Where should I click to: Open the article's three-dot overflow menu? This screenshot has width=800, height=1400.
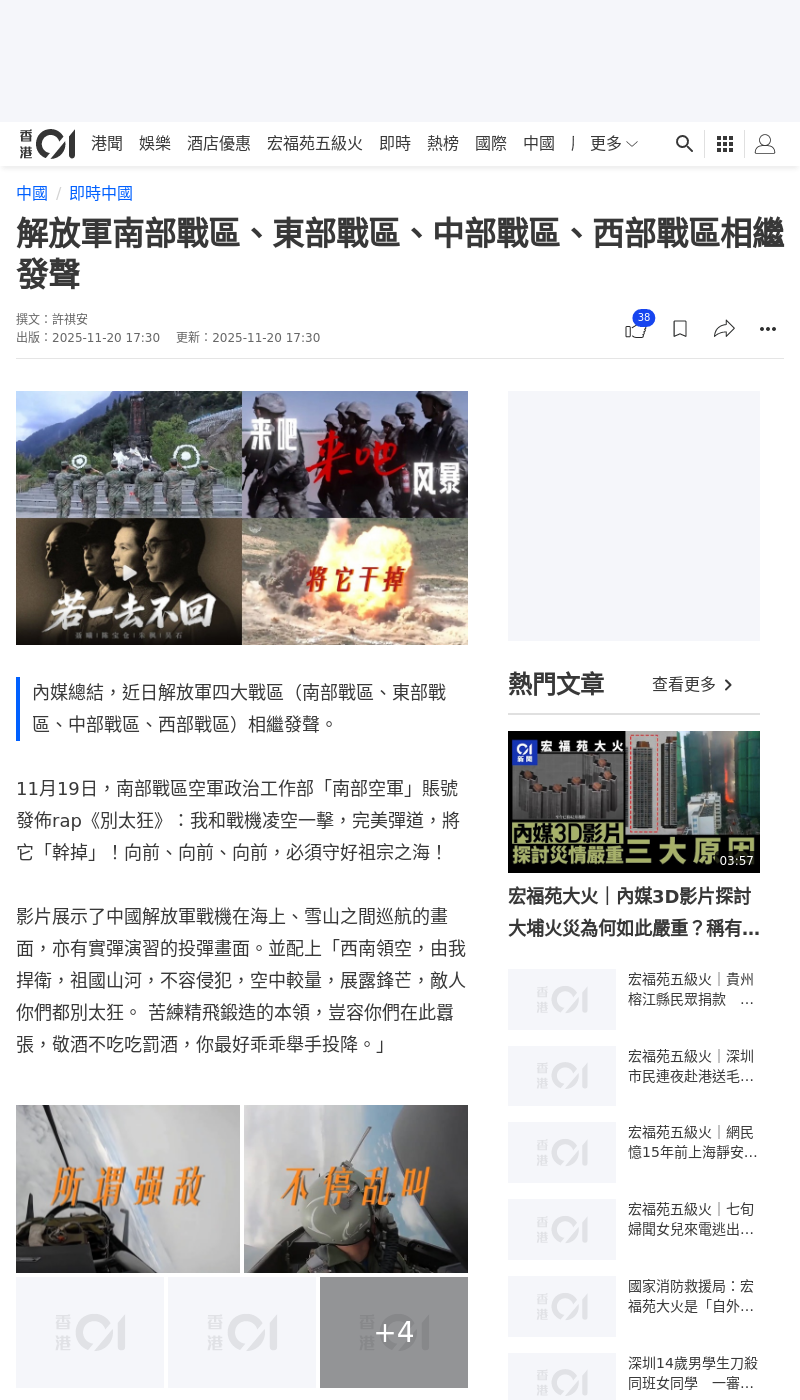[x=768, y=329]
